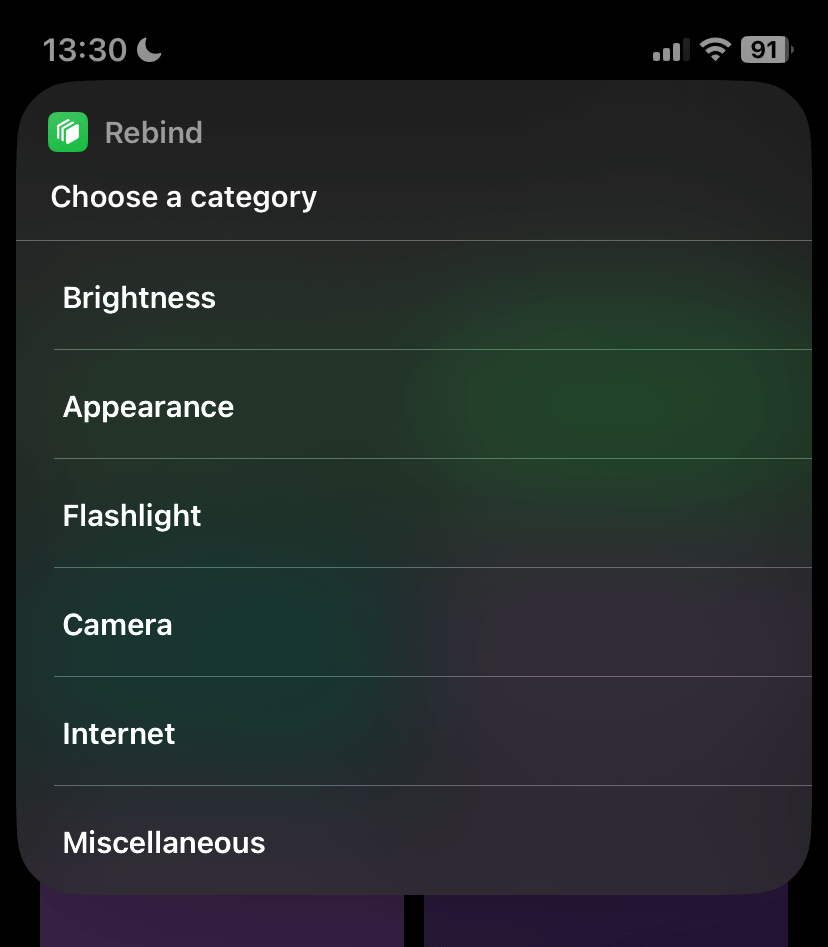
Task: Select the Brightness category
Action: [139, 298]
